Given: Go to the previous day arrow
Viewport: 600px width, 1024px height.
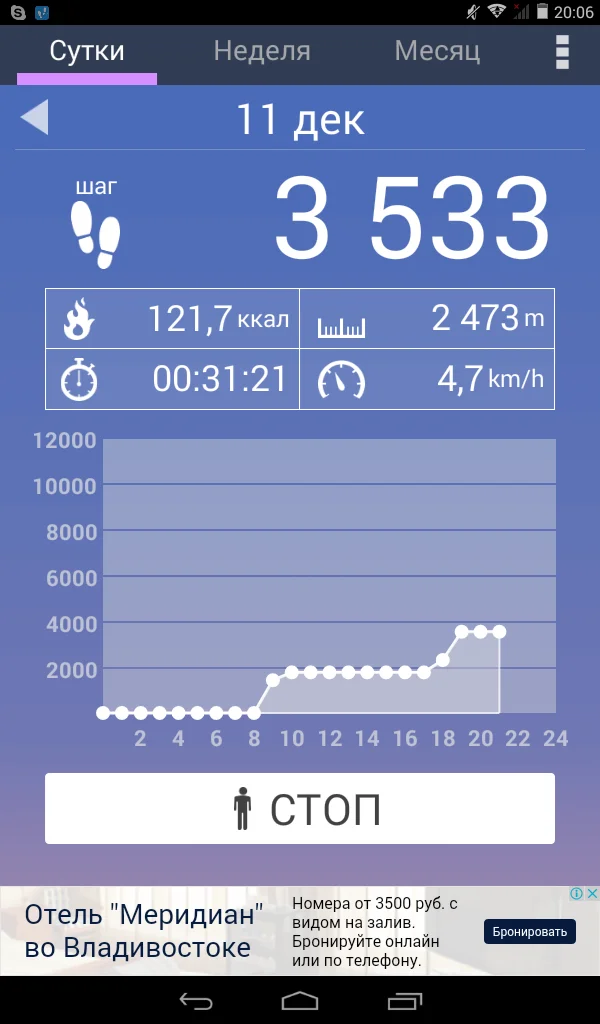Looking at the screenshot, I should (x=34, y=118).
